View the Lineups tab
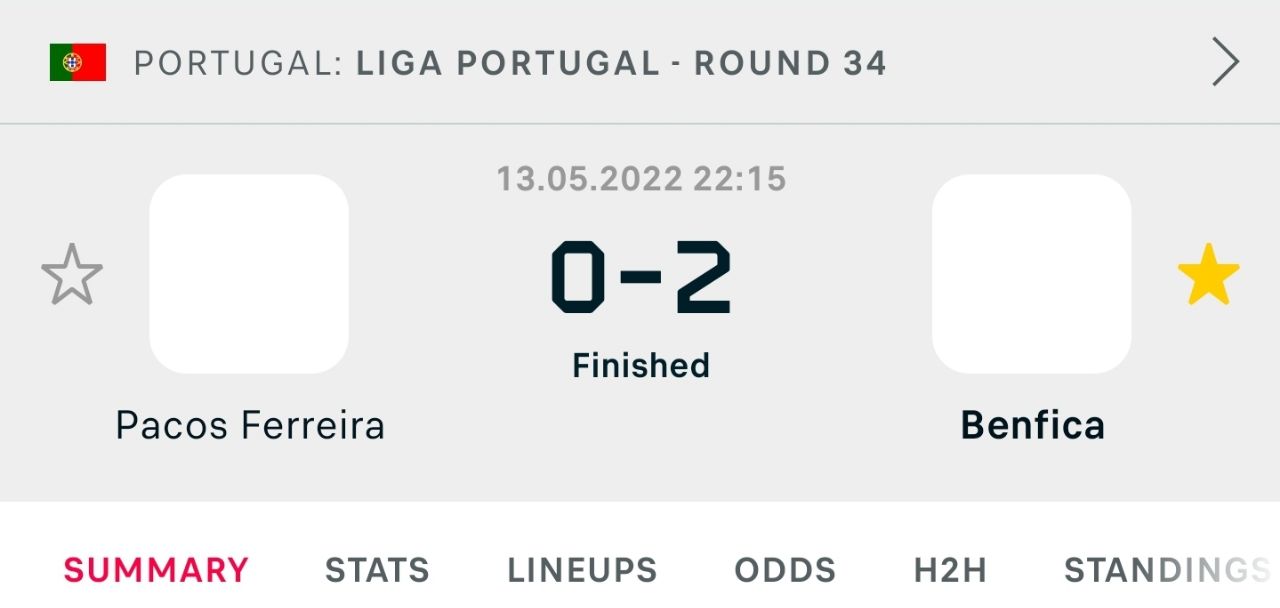 (x=582, y=570)
